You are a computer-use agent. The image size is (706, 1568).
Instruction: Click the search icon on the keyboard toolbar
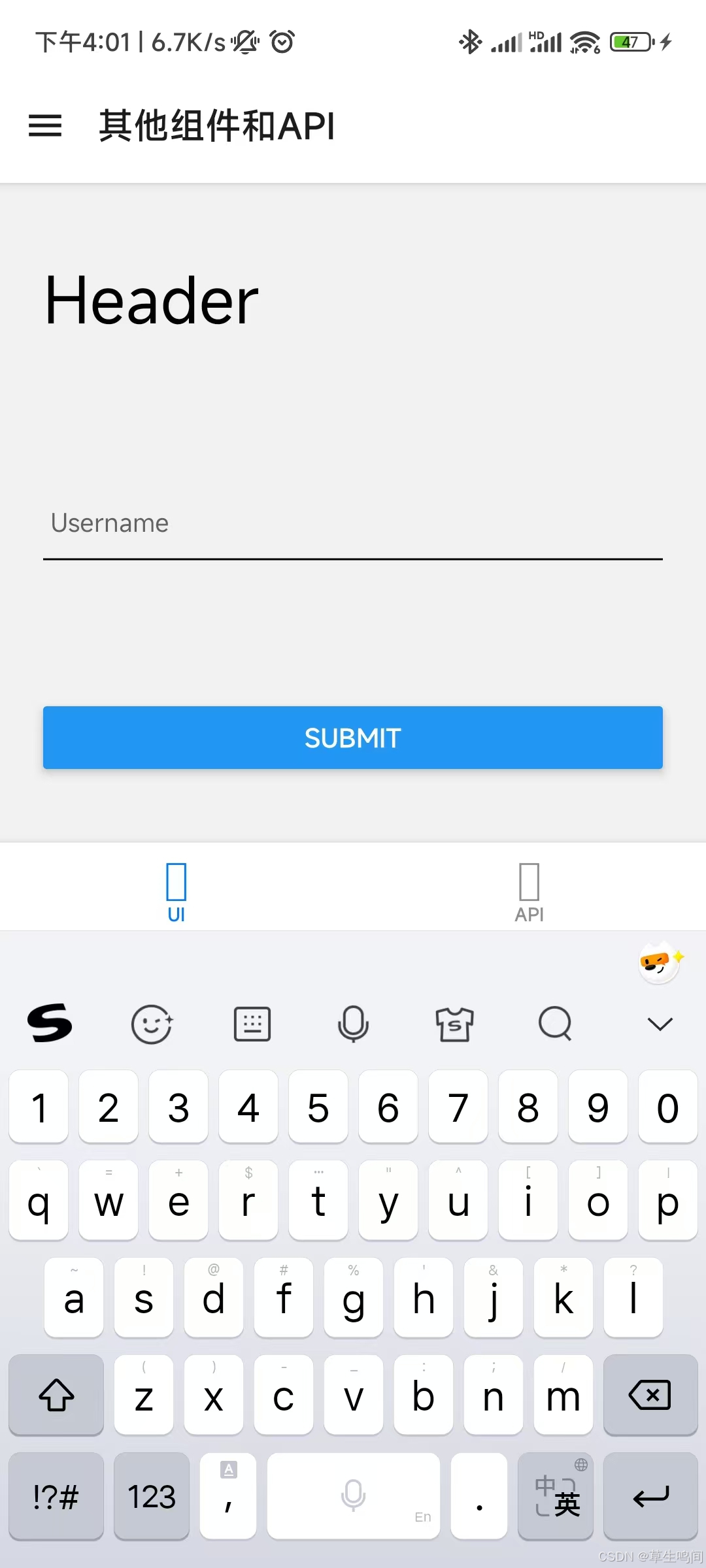click(555, 1024)
